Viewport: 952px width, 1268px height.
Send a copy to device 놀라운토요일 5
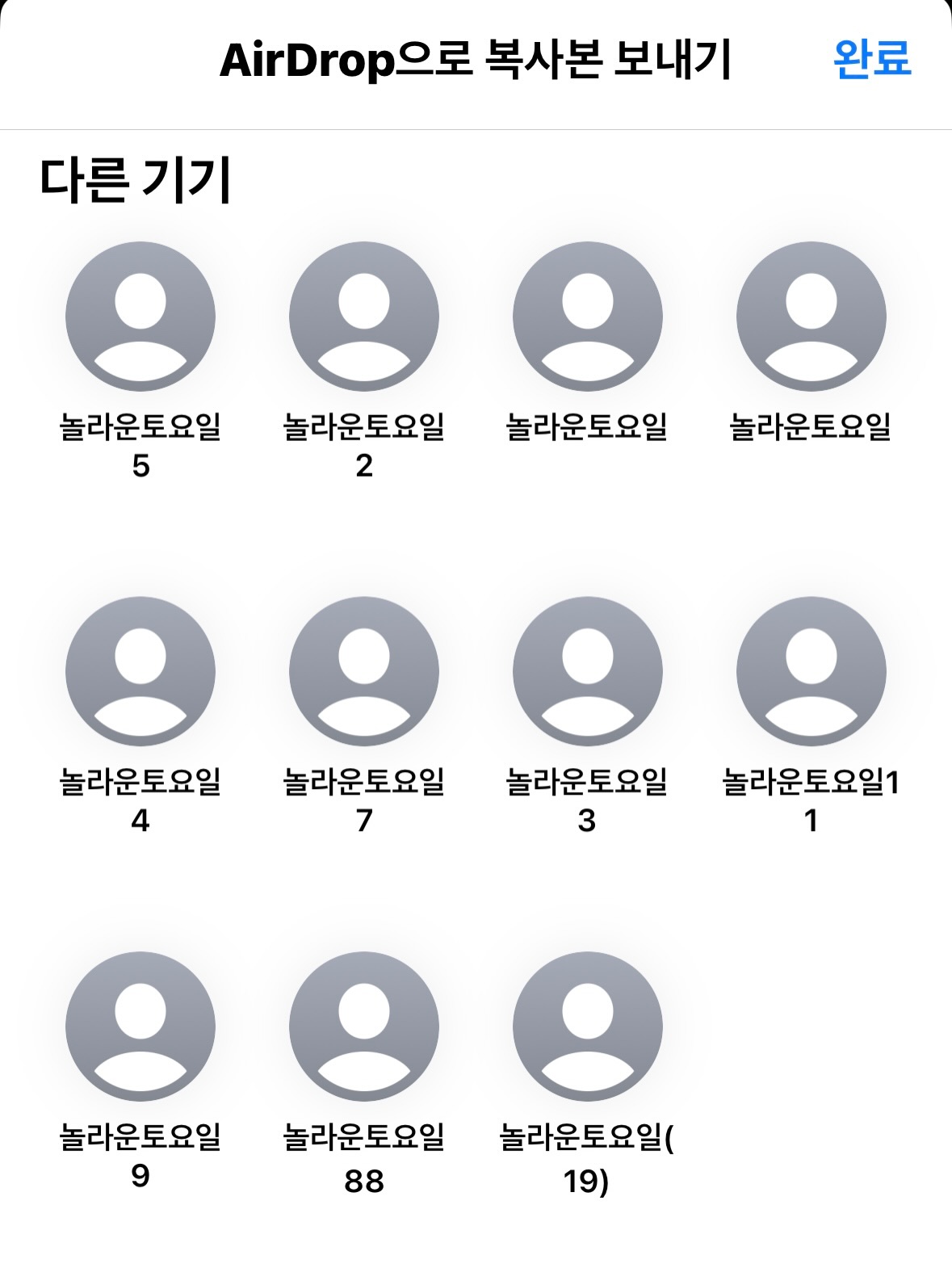140,317
